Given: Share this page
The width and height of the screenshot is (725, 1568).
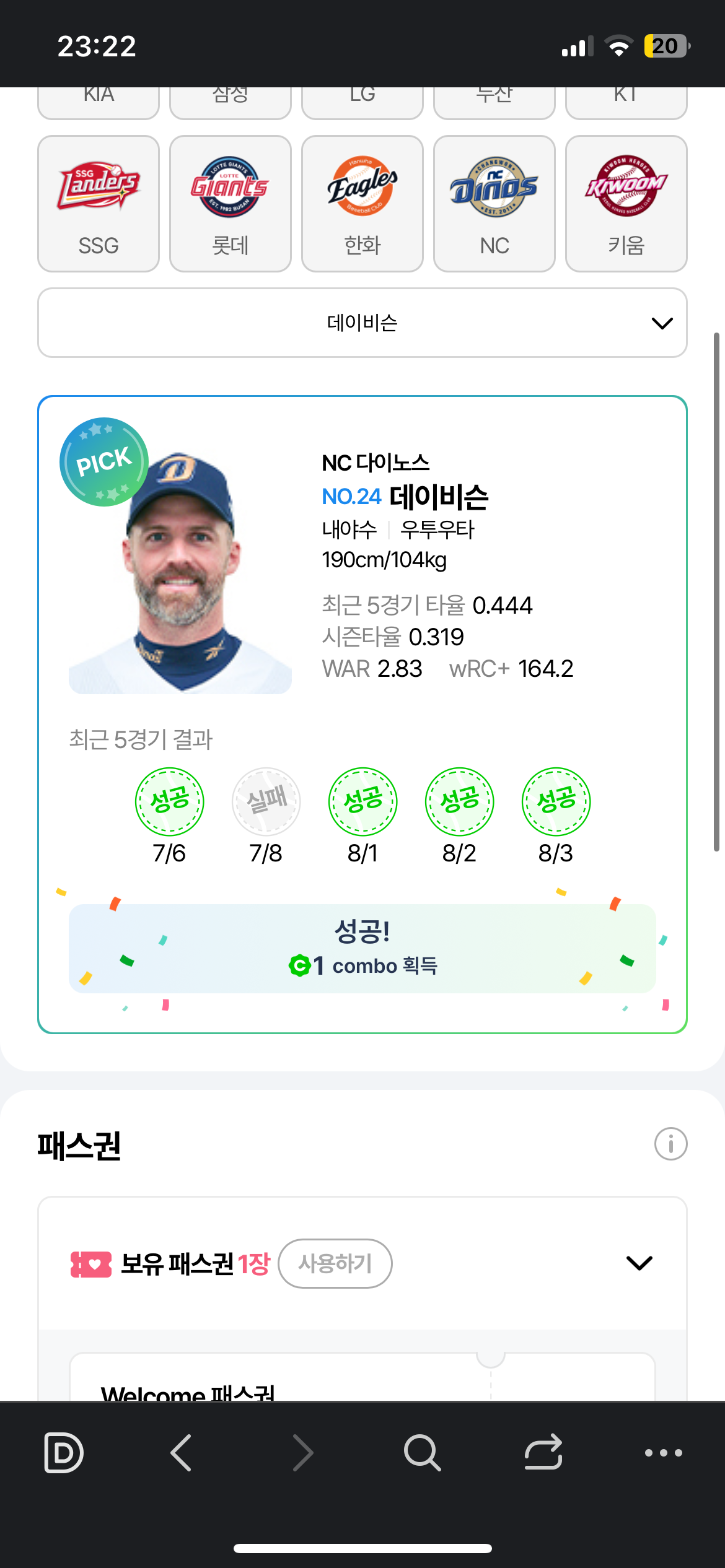Looking at the screenshot, I should point(543,1452).
